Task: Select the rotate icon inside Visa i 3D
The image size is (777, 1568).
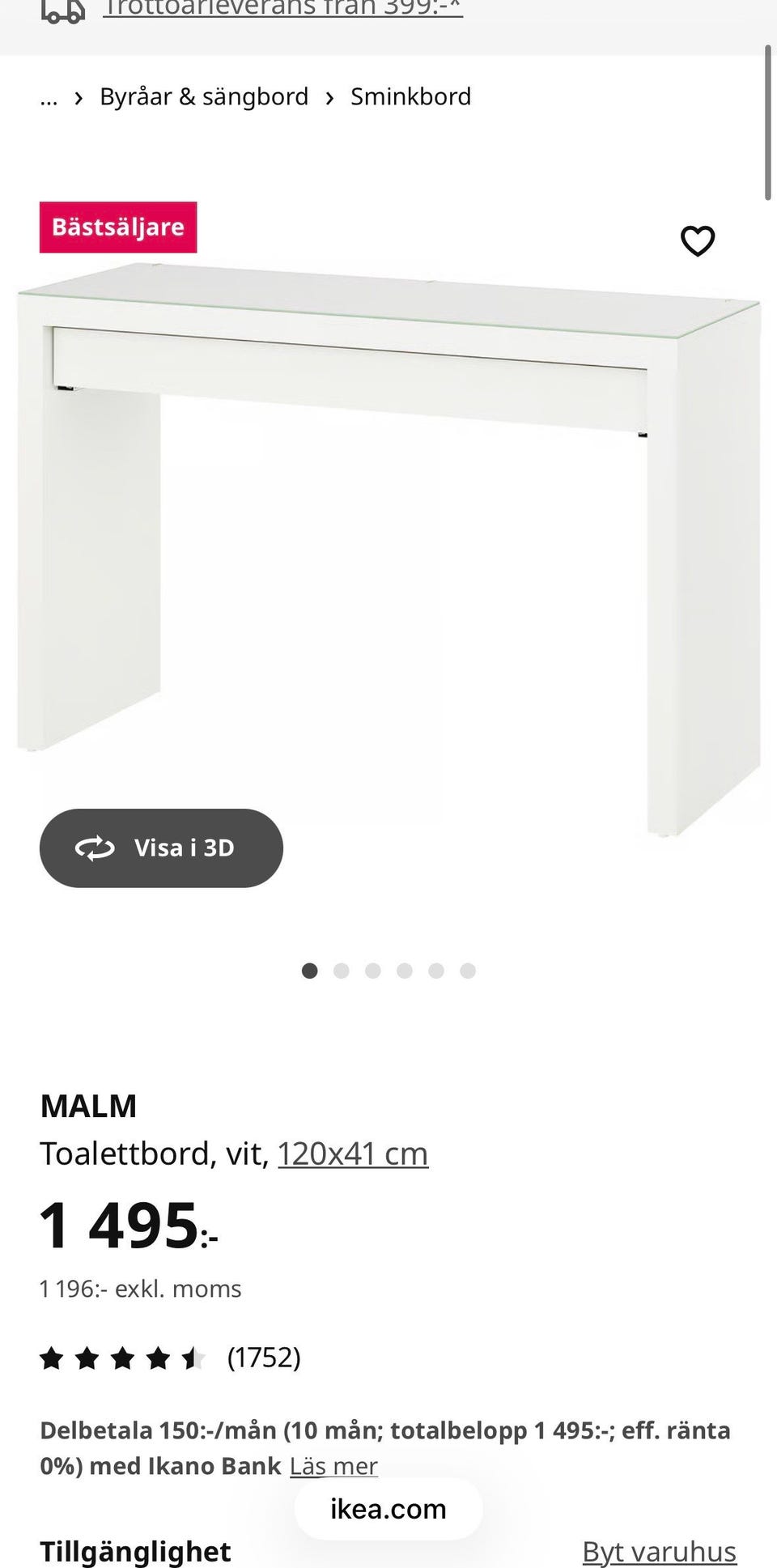Action: tap(95, 848)
